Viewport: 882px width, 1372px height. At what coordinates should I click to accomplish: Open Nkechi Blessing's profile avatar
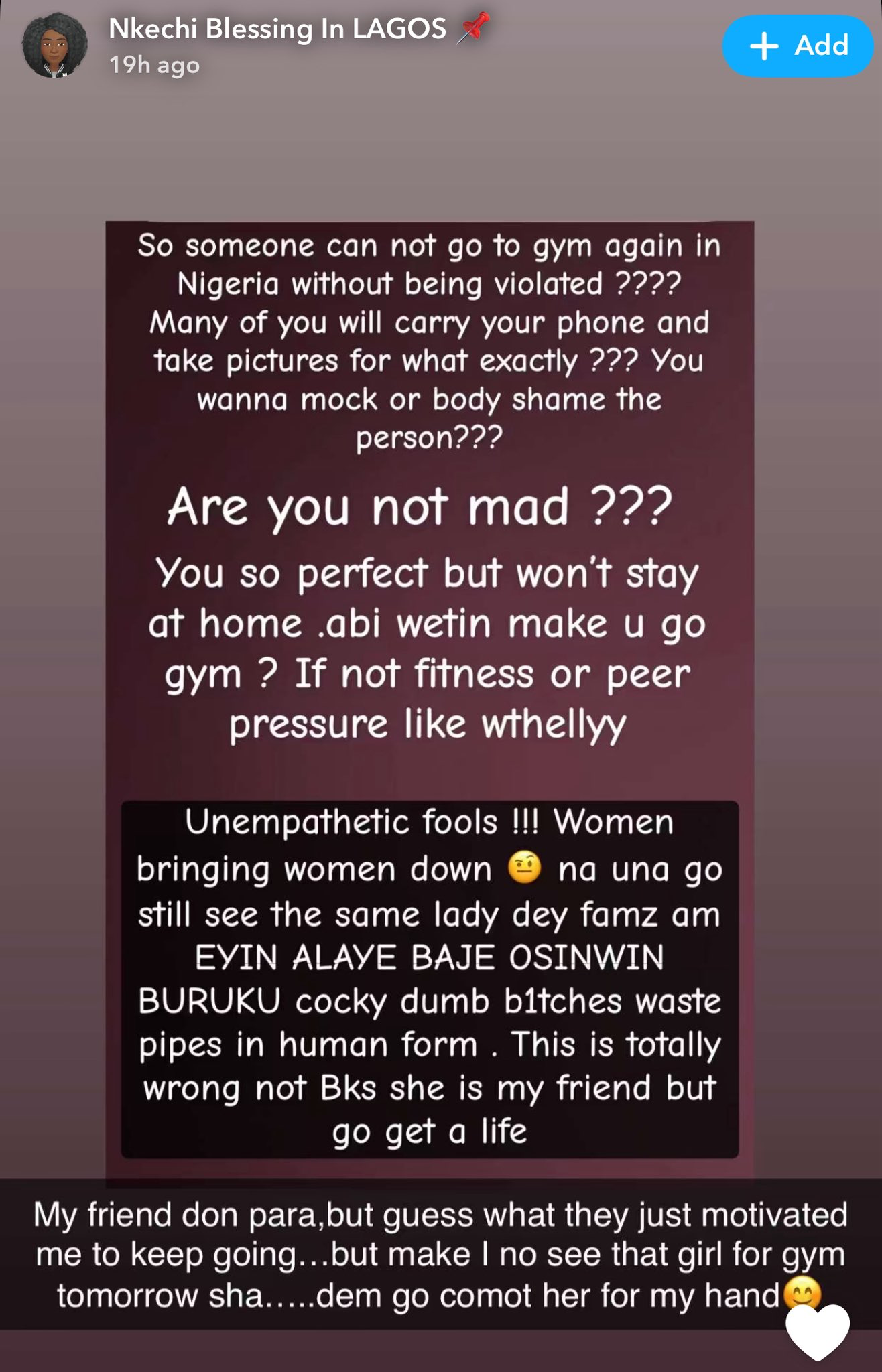click(x=54, y=46)
